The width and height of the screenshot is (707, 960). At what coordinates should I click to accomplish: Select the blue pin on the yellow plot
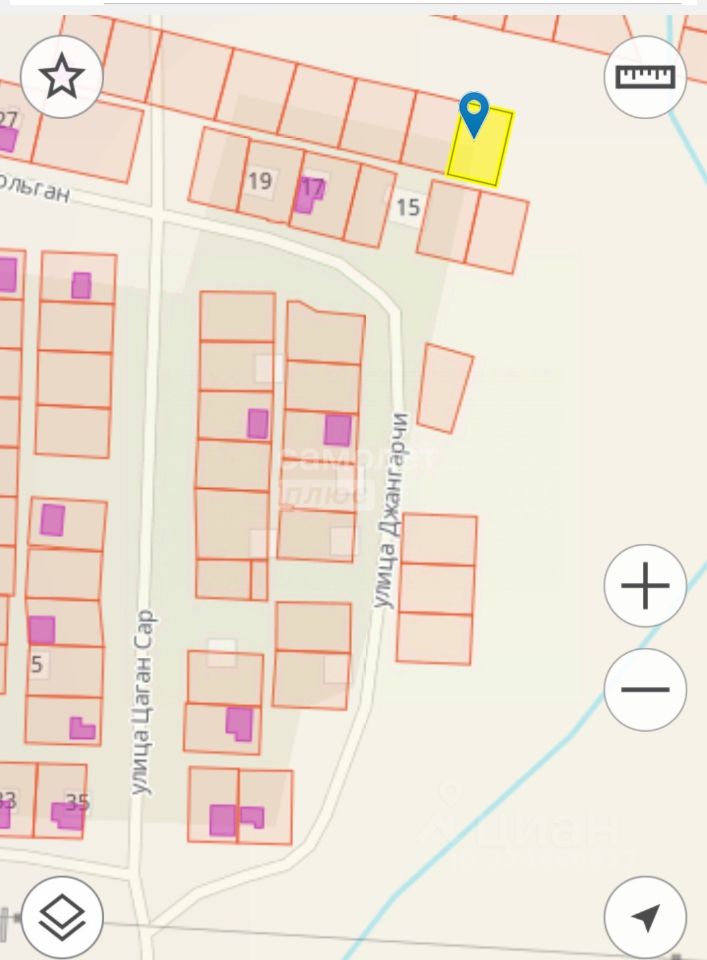coord(473,113)
